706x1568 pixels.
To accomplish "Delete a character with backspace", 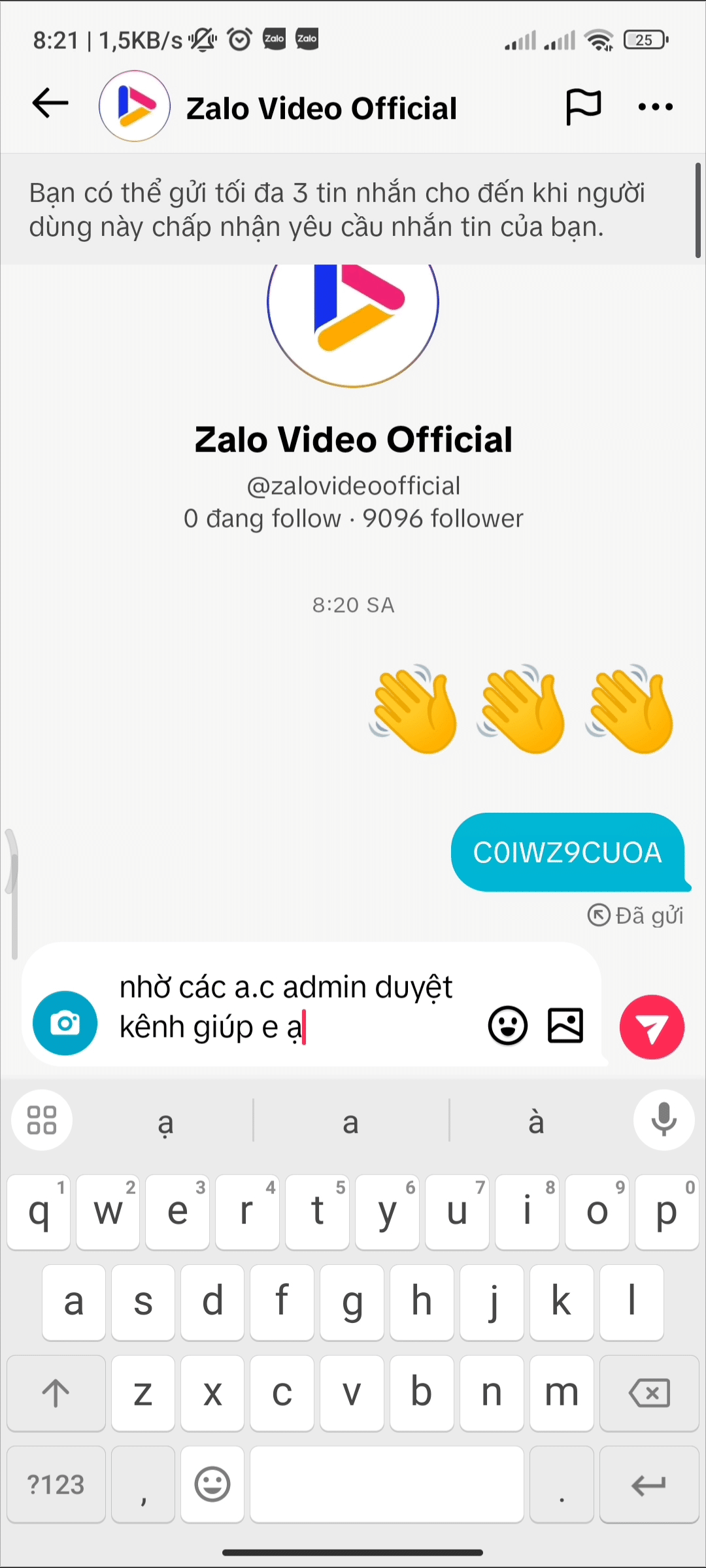I will [649, 1393].
